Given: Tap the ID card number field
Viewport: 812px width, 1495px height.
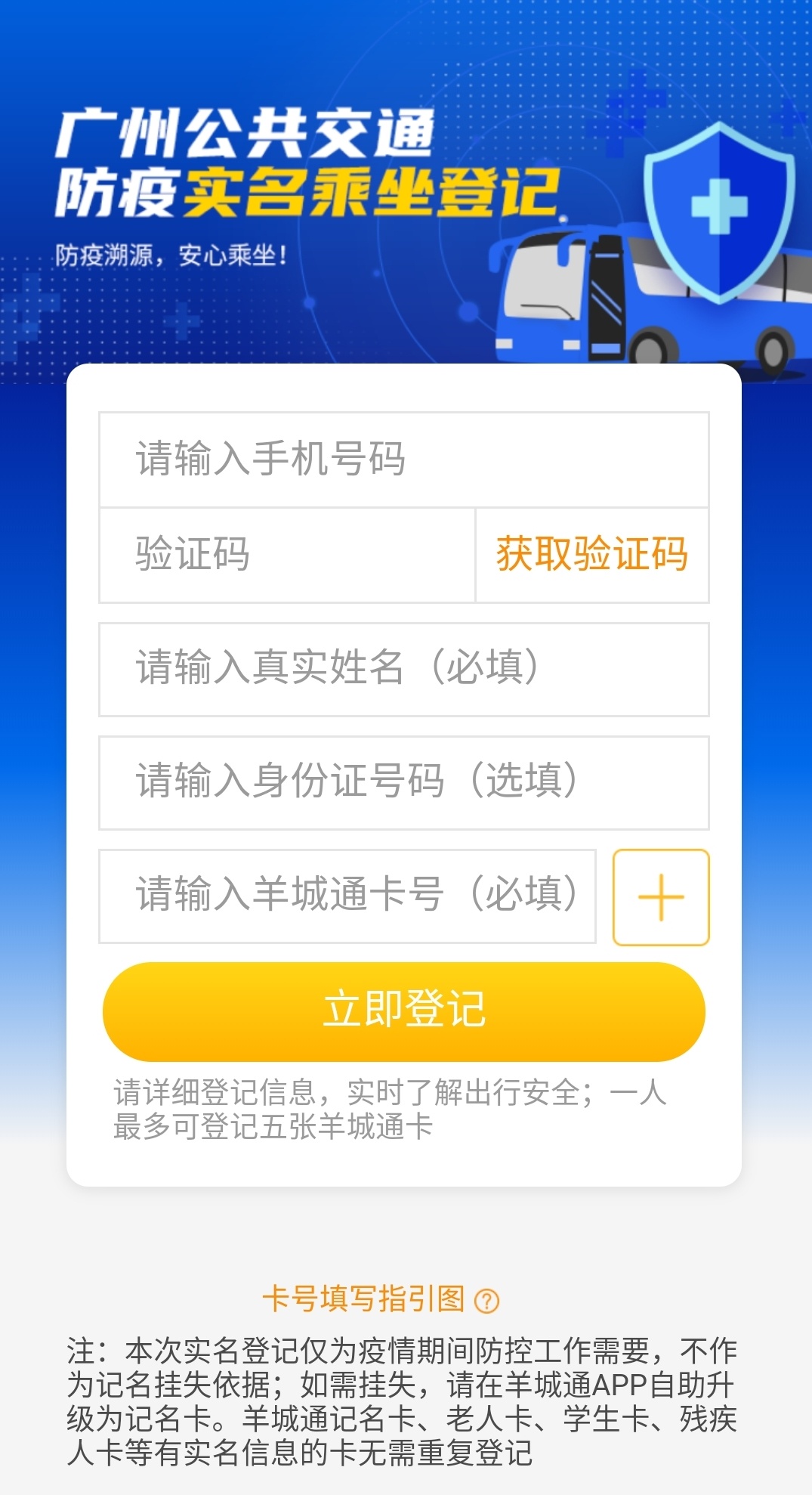Looking at the screenshot, I should click(403, 782).
